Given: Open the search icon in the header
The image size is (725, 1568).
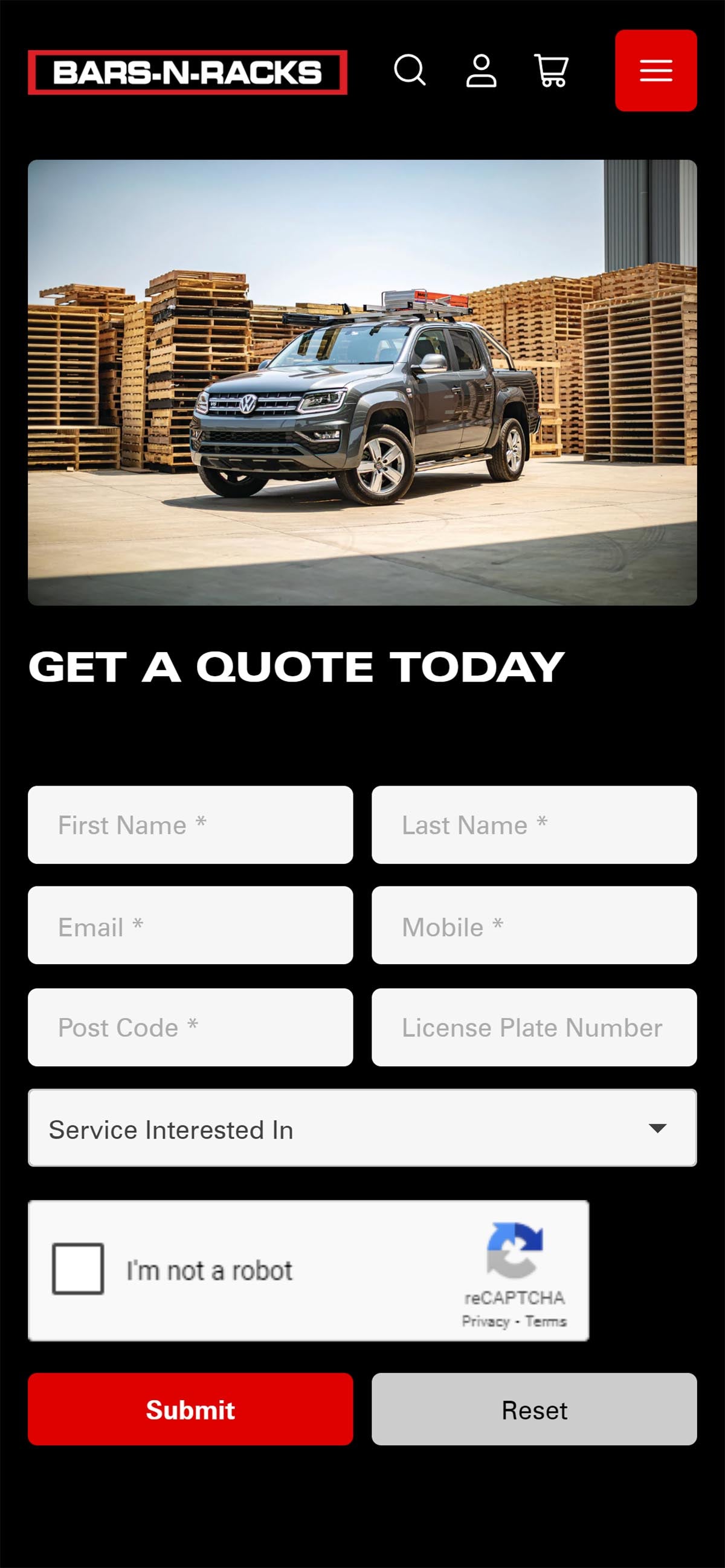Looking at the screenshot, I should [410, 71].
